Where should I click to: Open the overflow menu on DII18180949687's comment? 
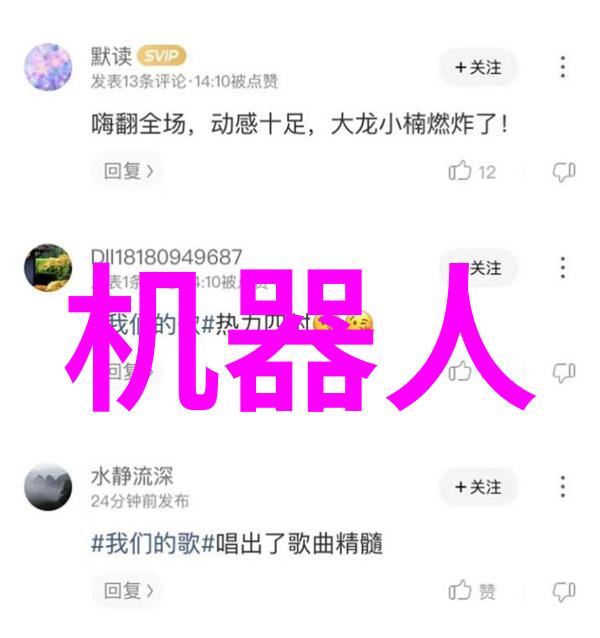[563, 268]
